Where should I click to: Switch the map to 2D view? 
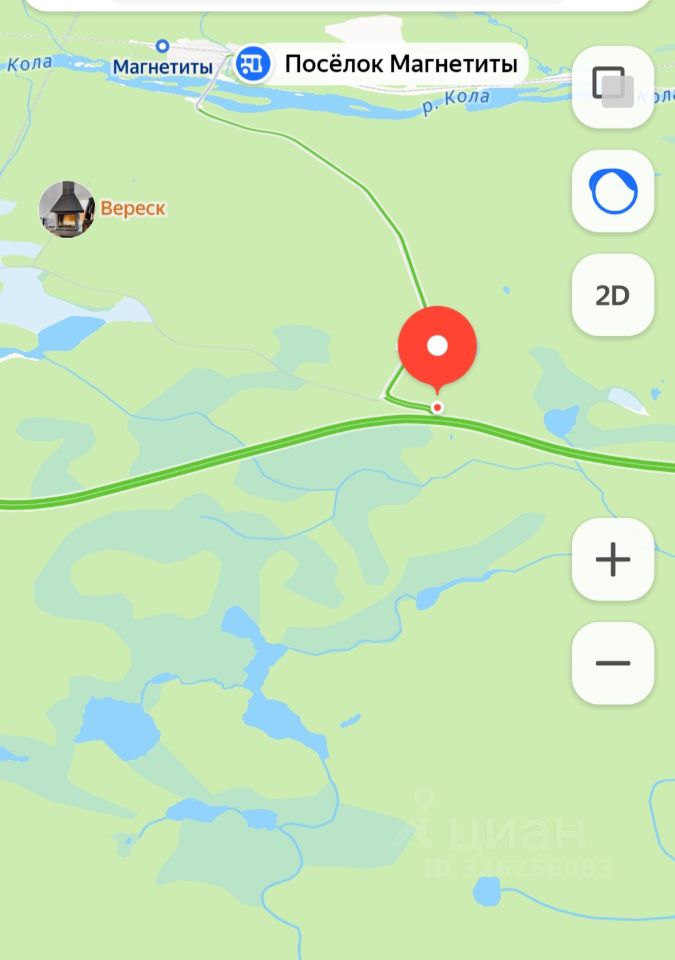pyautogui.click(x=612, y=295)
